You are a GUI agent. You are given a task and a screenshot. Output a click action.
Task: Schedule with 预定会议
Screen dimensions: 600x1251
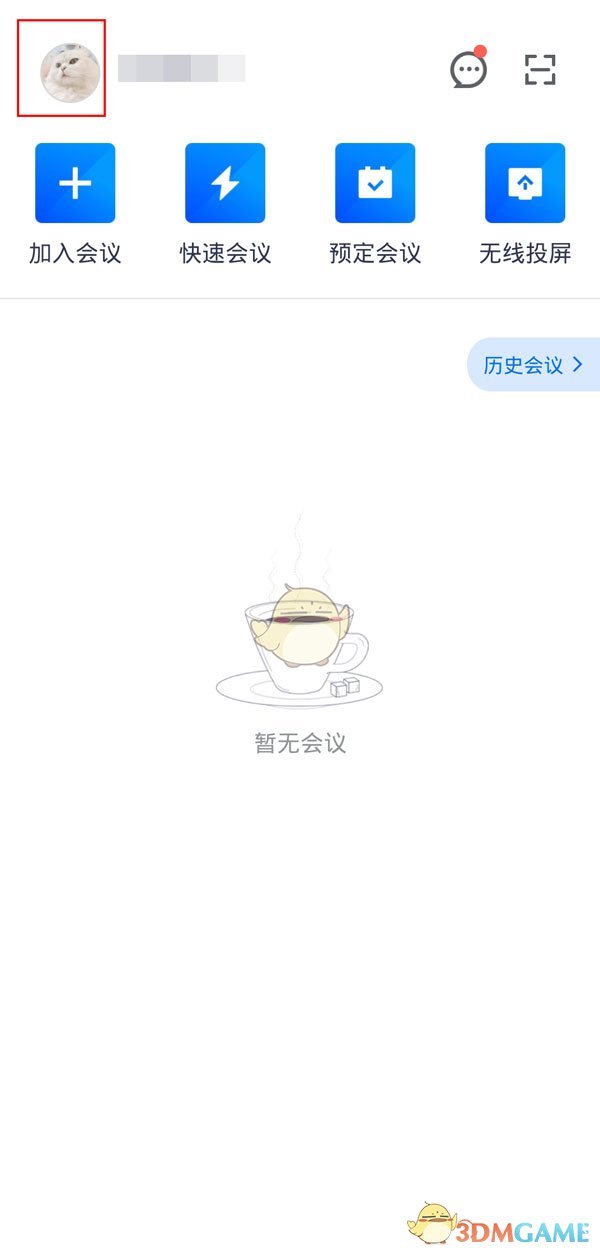pos(375,183)
